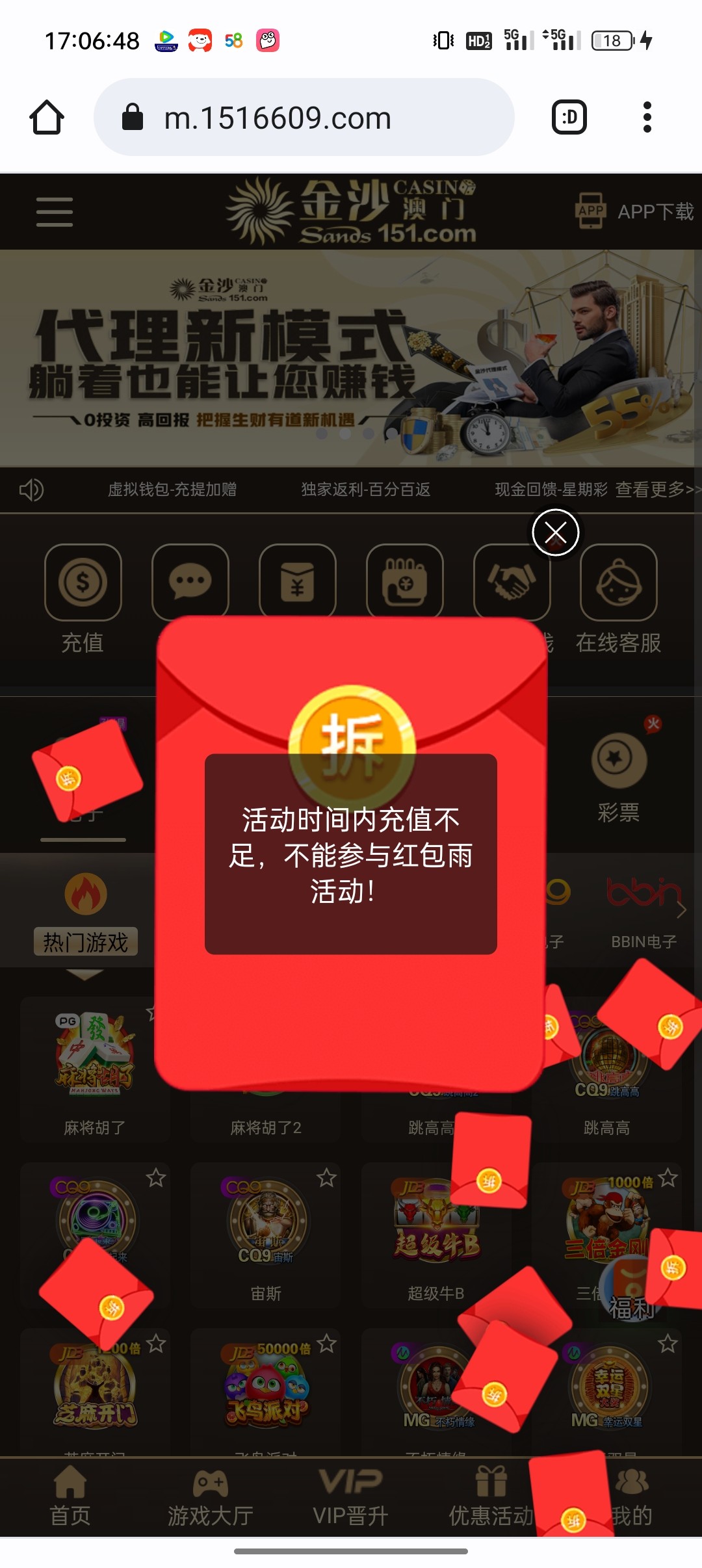Open the browser overflow menu
Screen dimensions: 702x1568
[646, 118]
